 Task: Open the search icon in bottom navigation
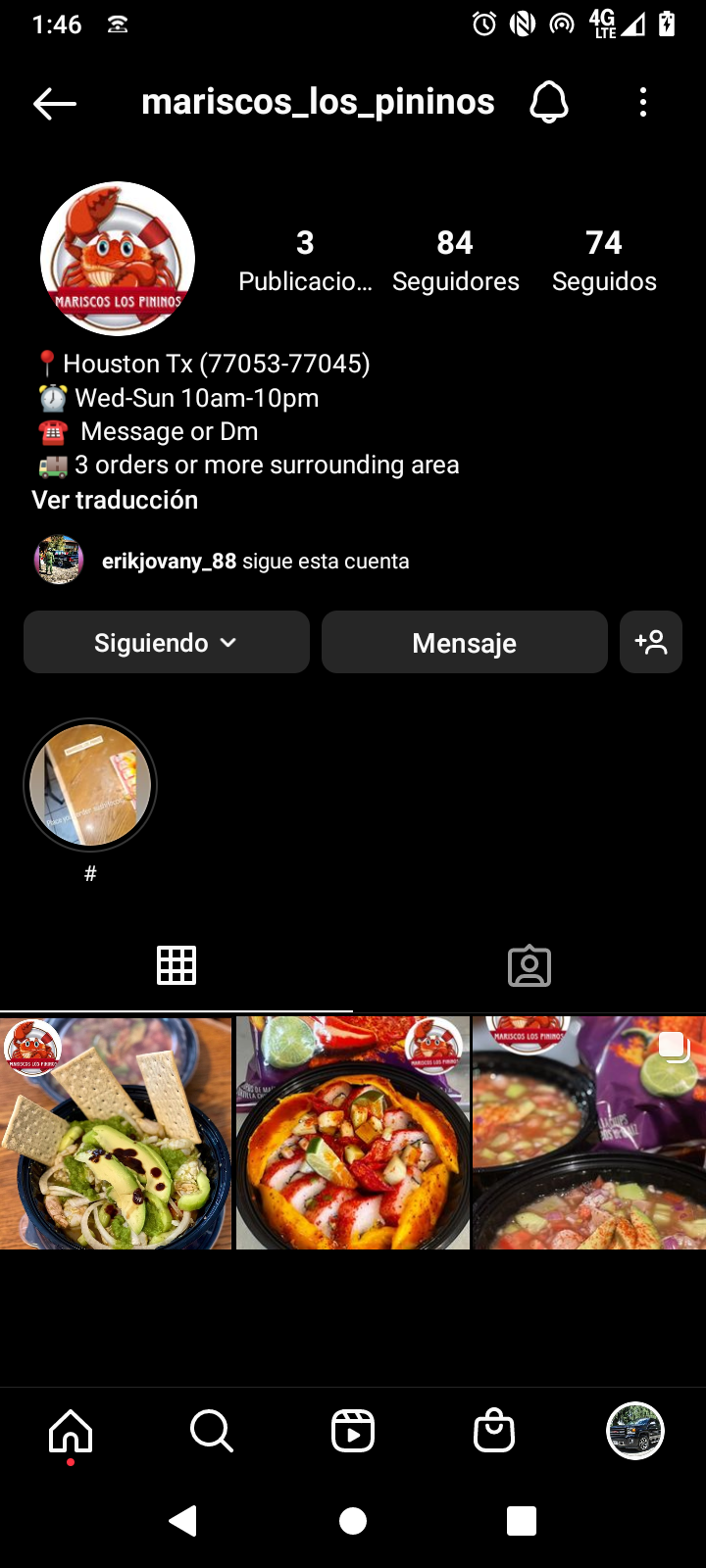(x=211, y=1430)
